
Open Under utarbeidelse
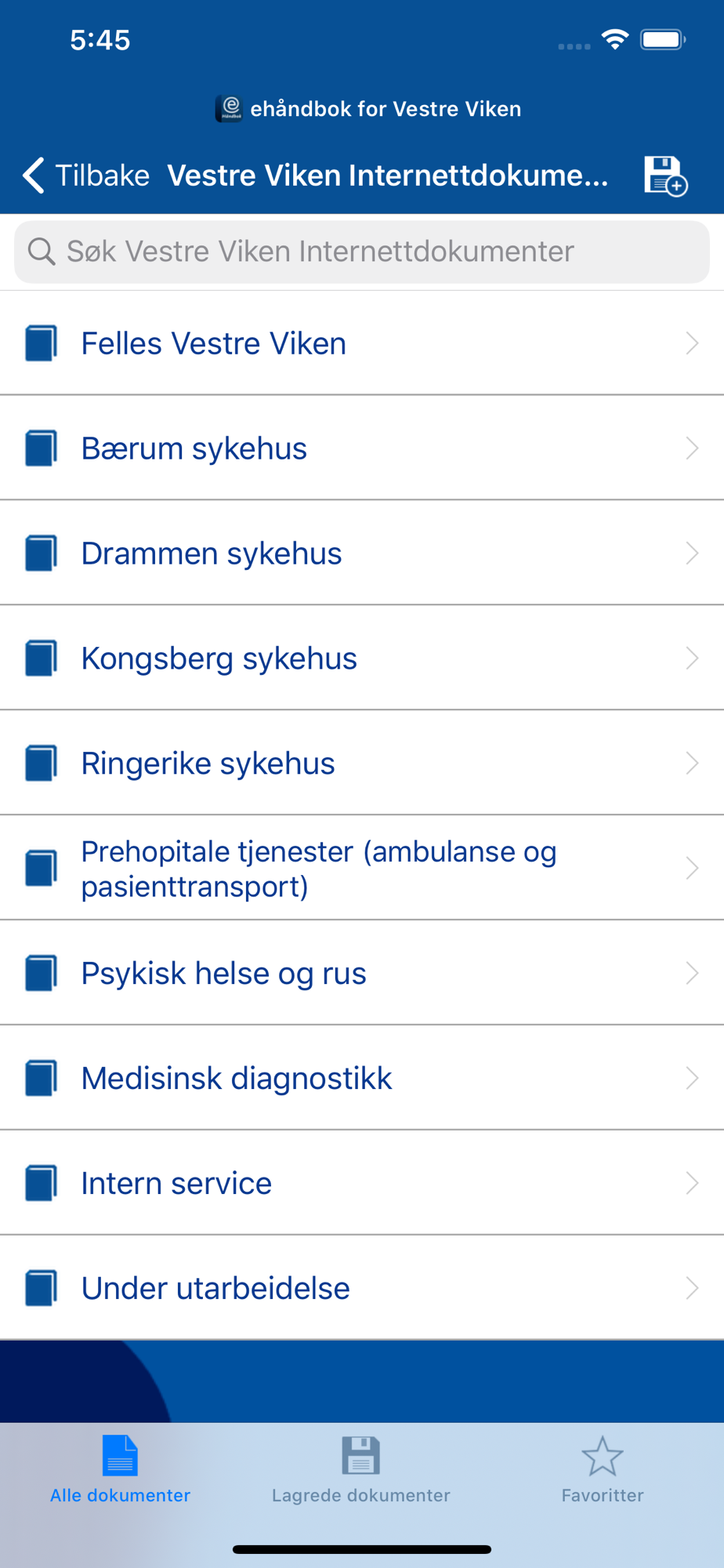(x=362, y=1289)
